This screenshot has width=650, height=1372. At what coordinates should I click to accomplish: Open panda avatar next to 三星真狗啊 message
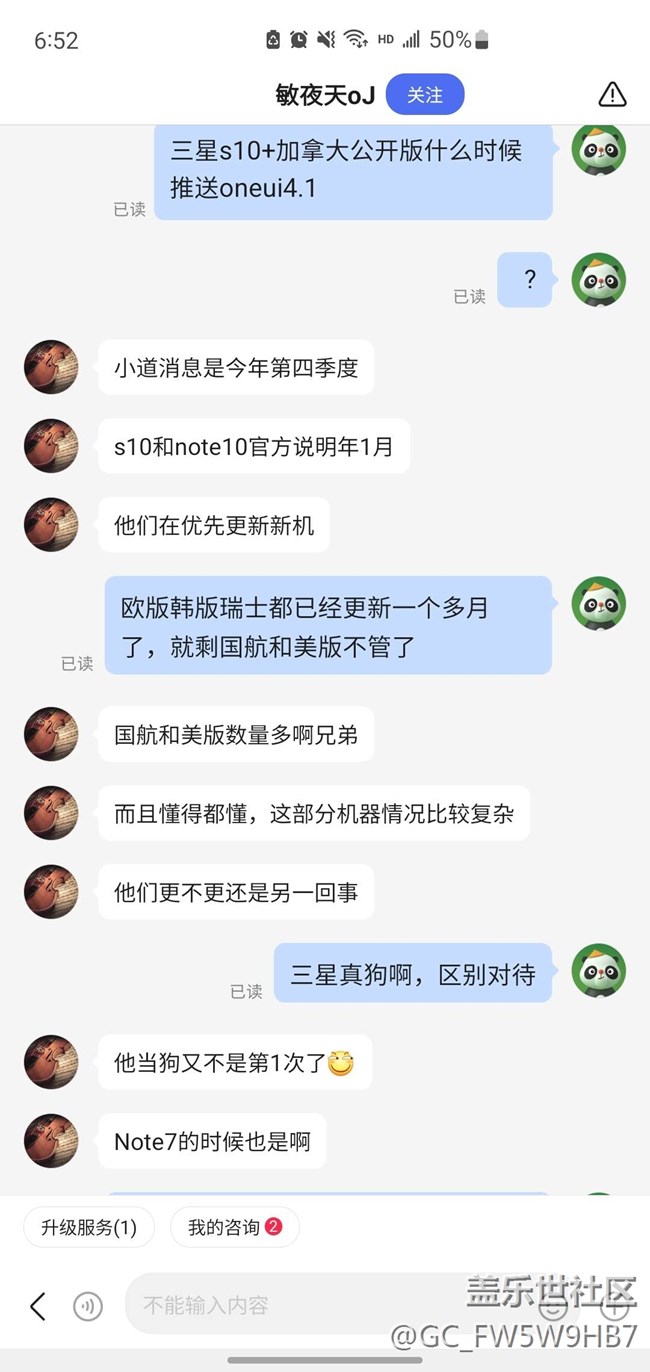click(598, 972)
